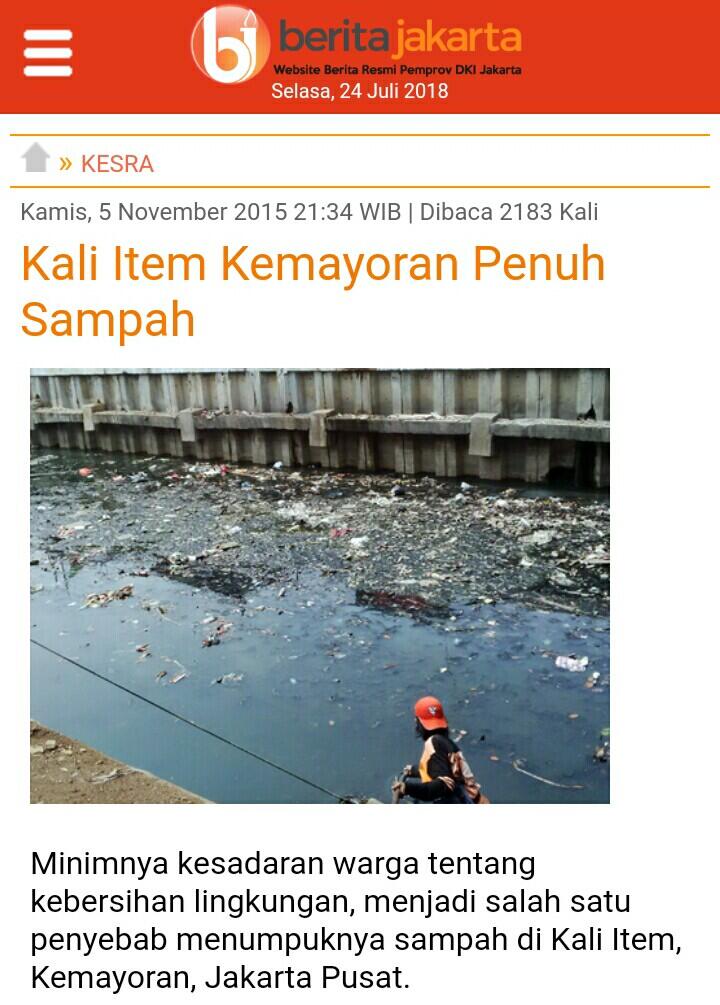This screenshot has width=720, height=1005.
Task: Go to the home page icon
Action: pos(36,158)
